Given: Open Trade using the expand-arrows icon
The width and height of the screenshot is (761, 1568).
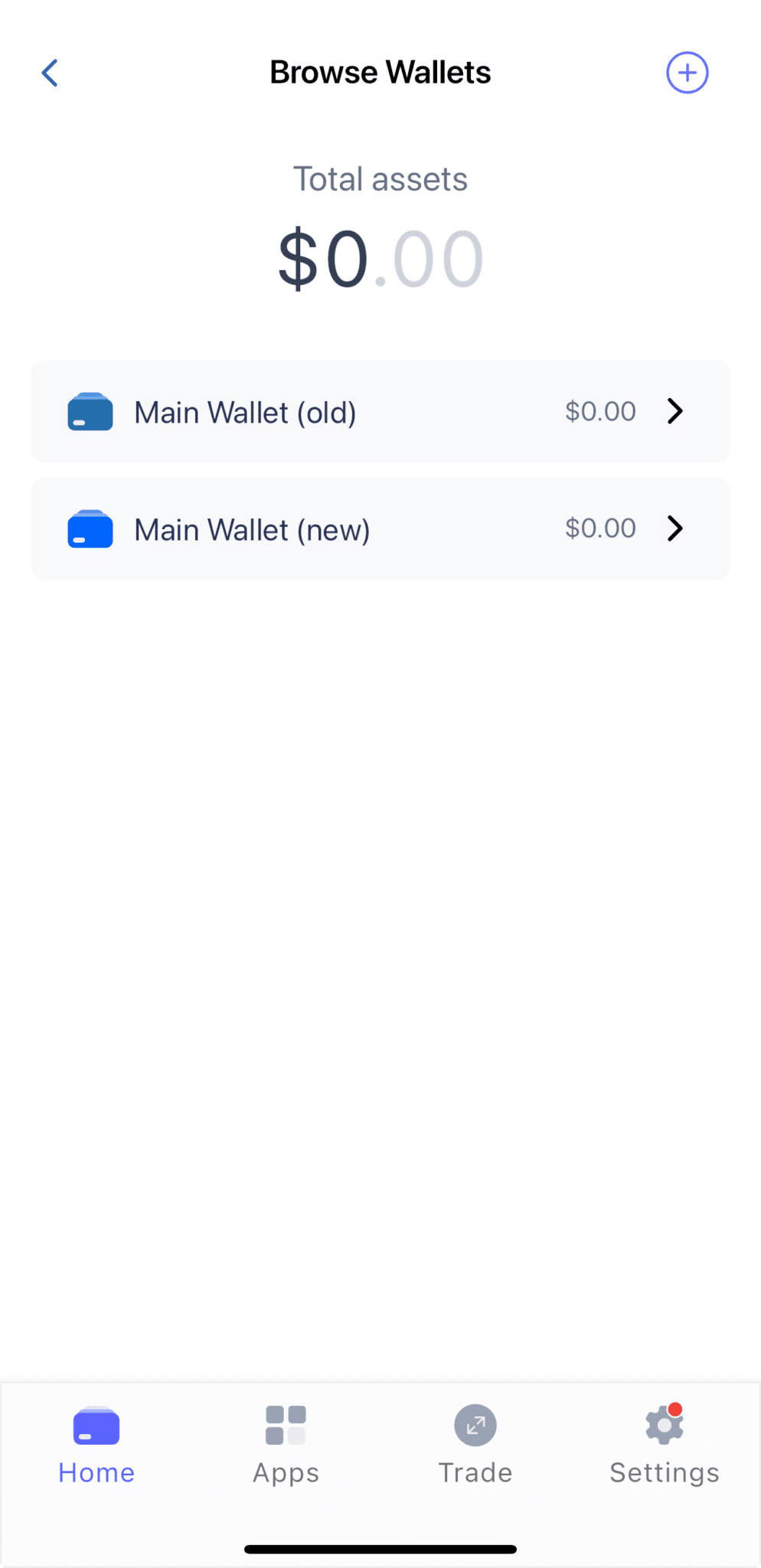Looking at the screenshot, I should click(x=475, y=1426).
